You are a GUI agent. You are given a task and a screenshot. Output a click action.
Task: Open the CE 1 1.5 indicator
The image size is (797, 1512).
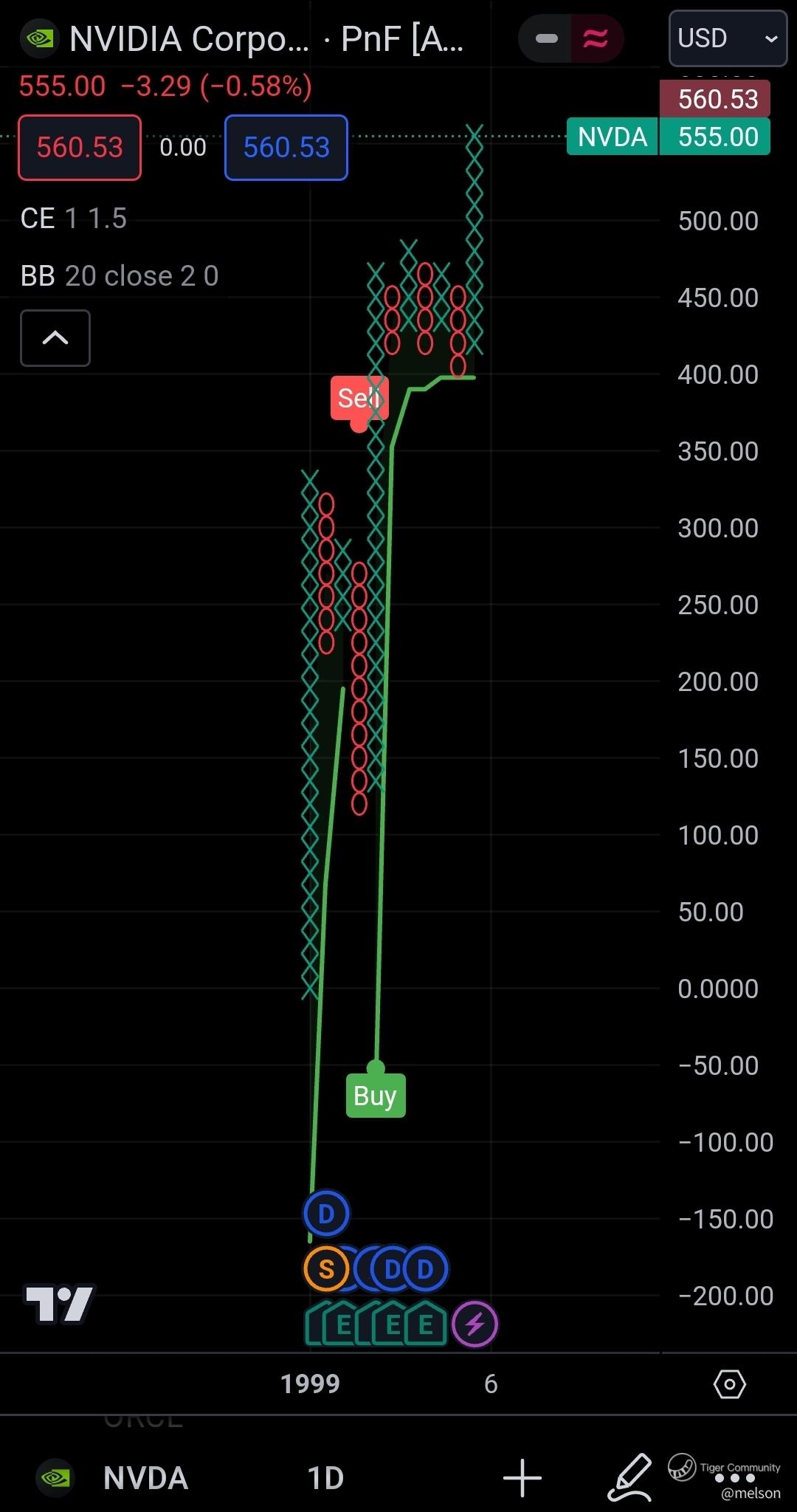[x=74, y=219]
